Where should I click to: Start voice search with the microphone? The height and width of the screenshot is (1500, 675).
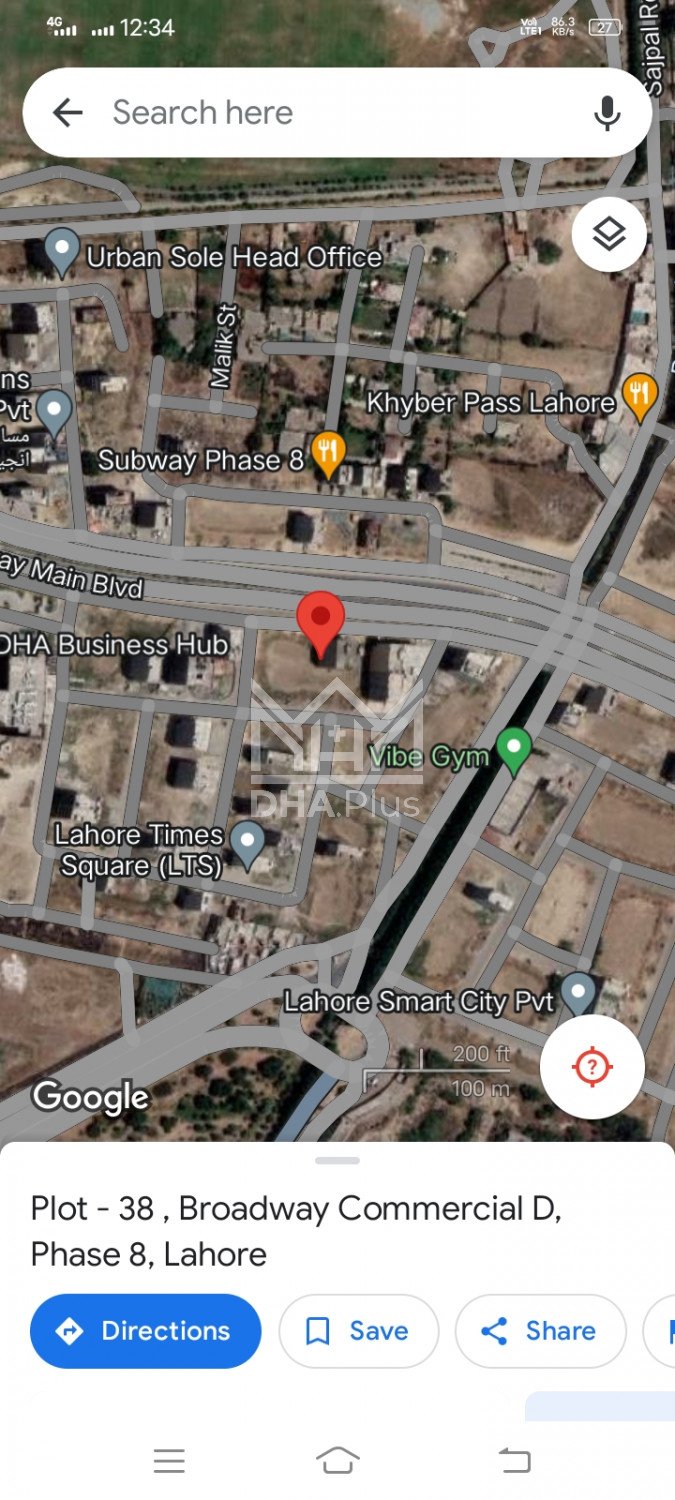[607, 113]
